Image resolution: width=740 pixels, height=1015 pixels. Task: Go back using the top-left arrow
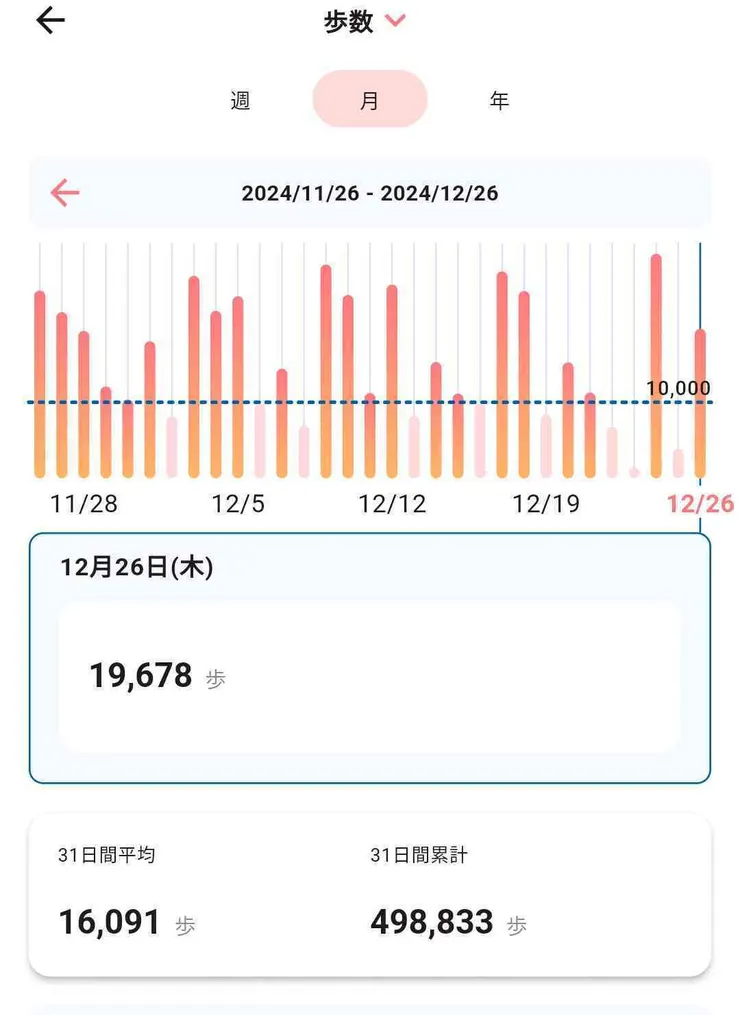[50, 21]
